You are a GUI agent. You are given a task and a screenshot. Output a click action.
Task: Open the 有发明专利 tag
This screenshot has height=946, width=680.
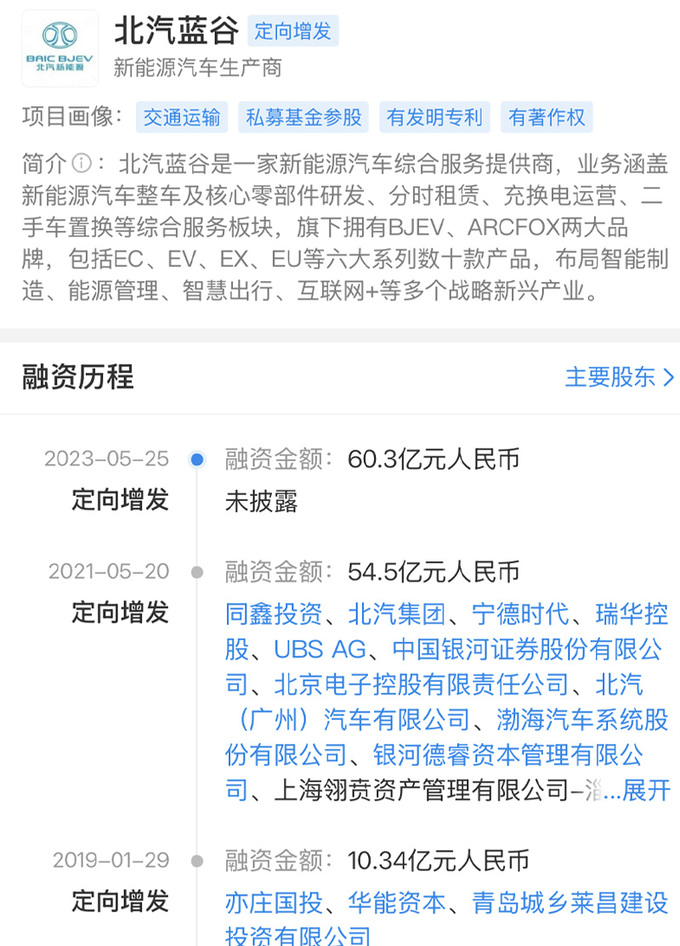(x=435, y=117)
